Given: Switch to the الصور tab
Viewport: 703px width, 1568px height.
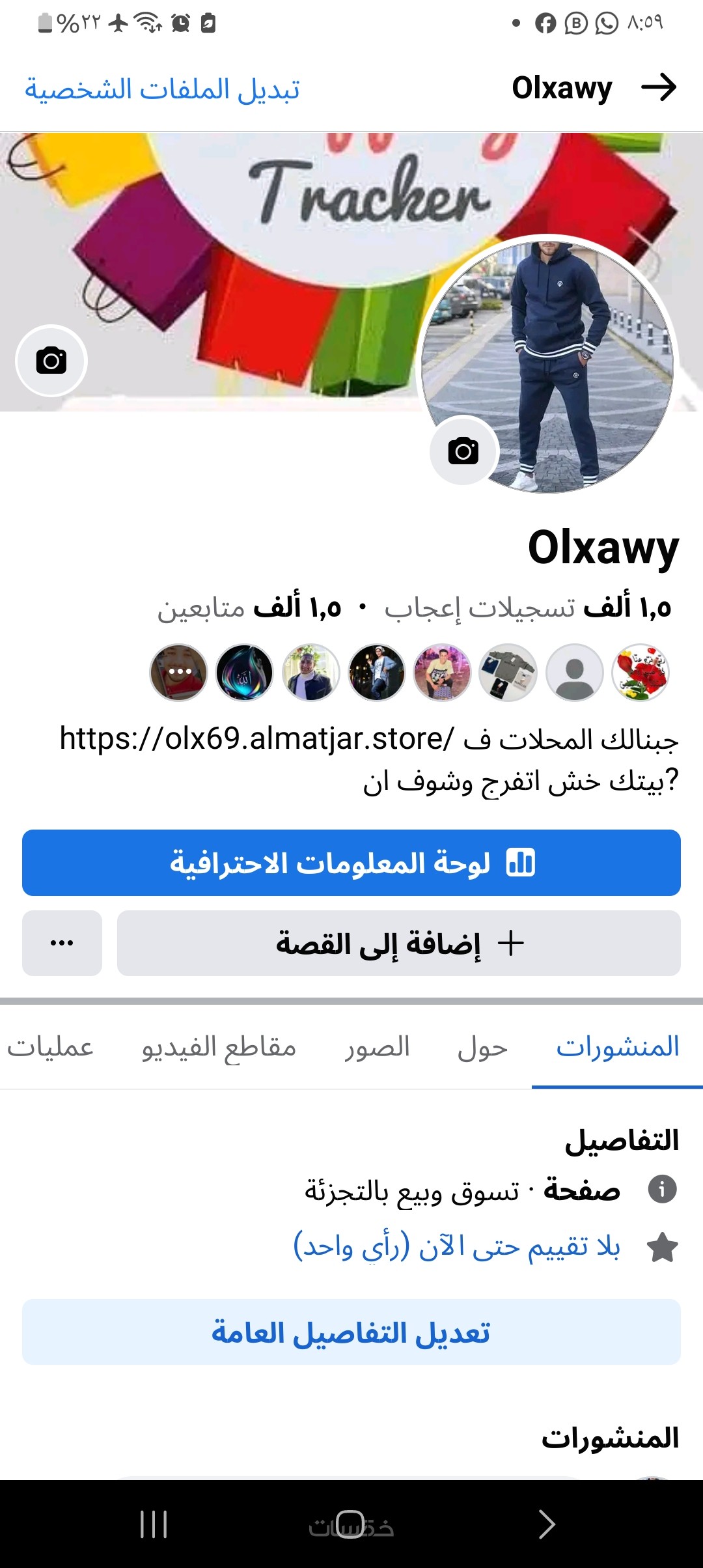Looking at the screenshot, I should 378,1048.
